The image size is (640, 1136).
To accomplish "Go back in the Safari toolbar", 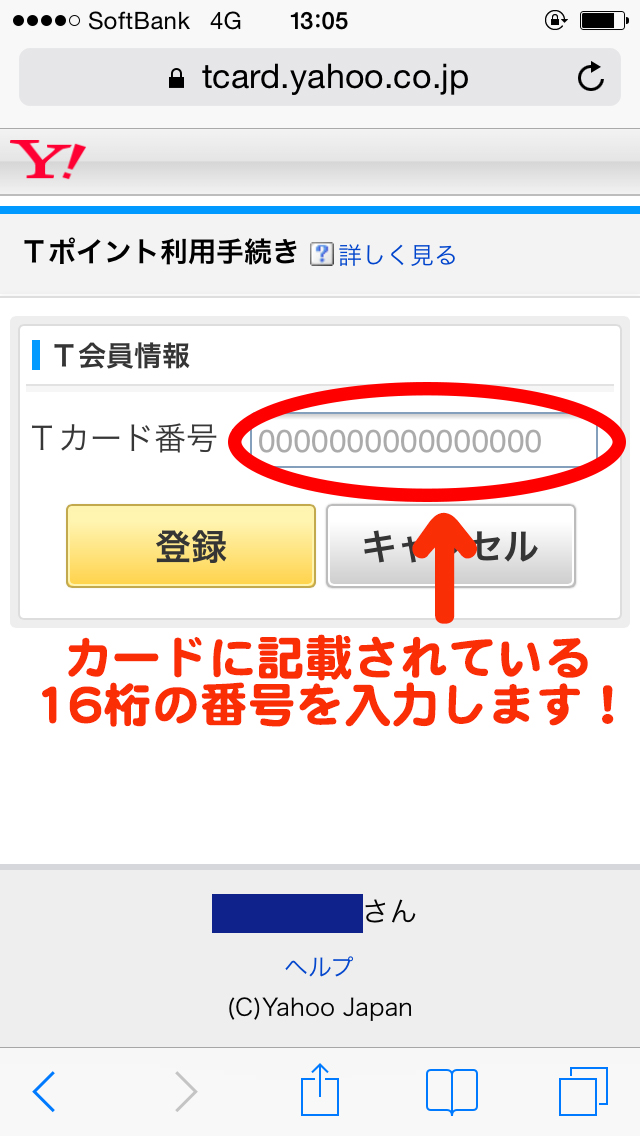I will 44,1091.
